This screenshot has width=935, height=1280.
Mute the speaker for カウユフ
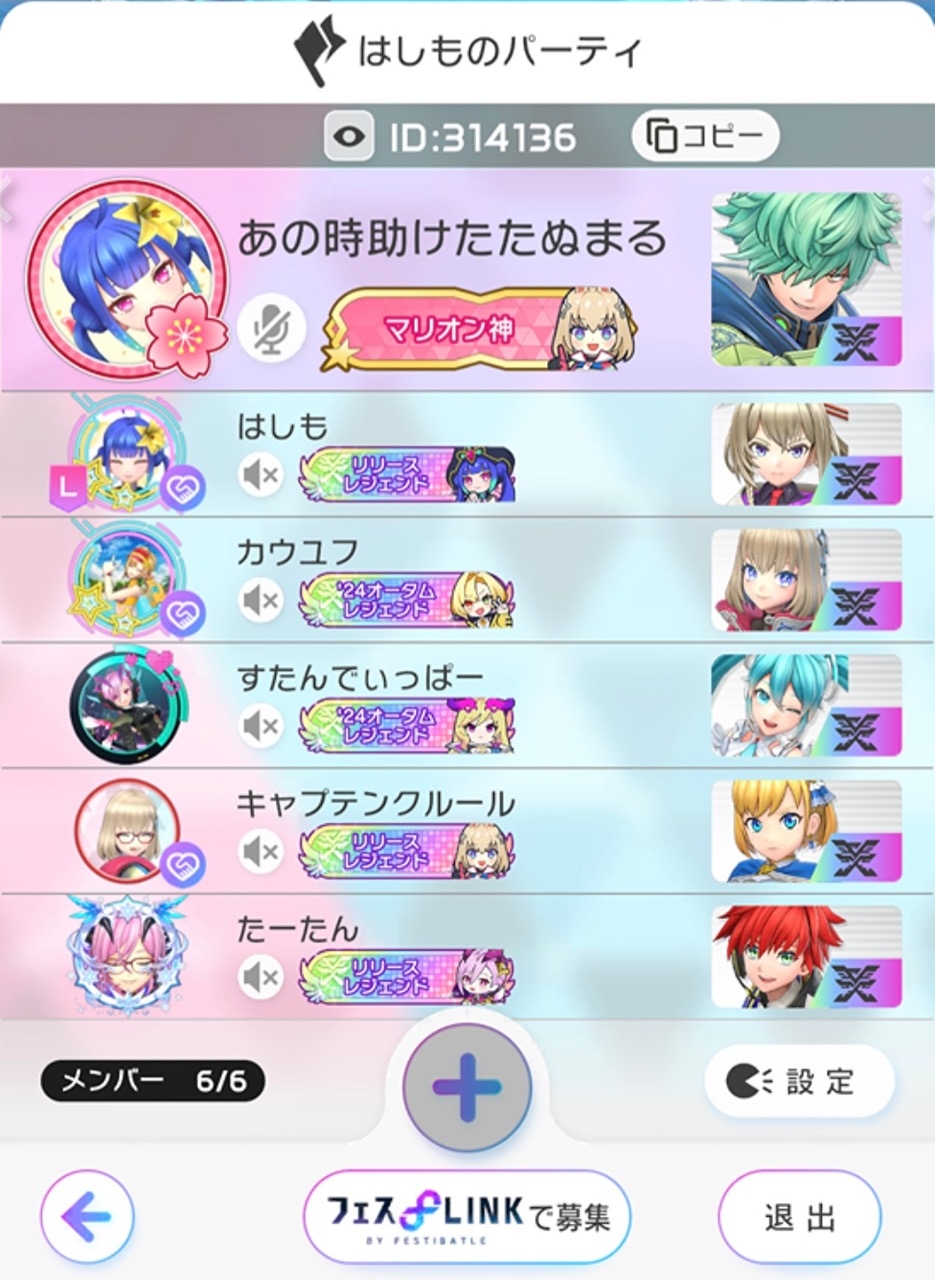coord(261,599)
